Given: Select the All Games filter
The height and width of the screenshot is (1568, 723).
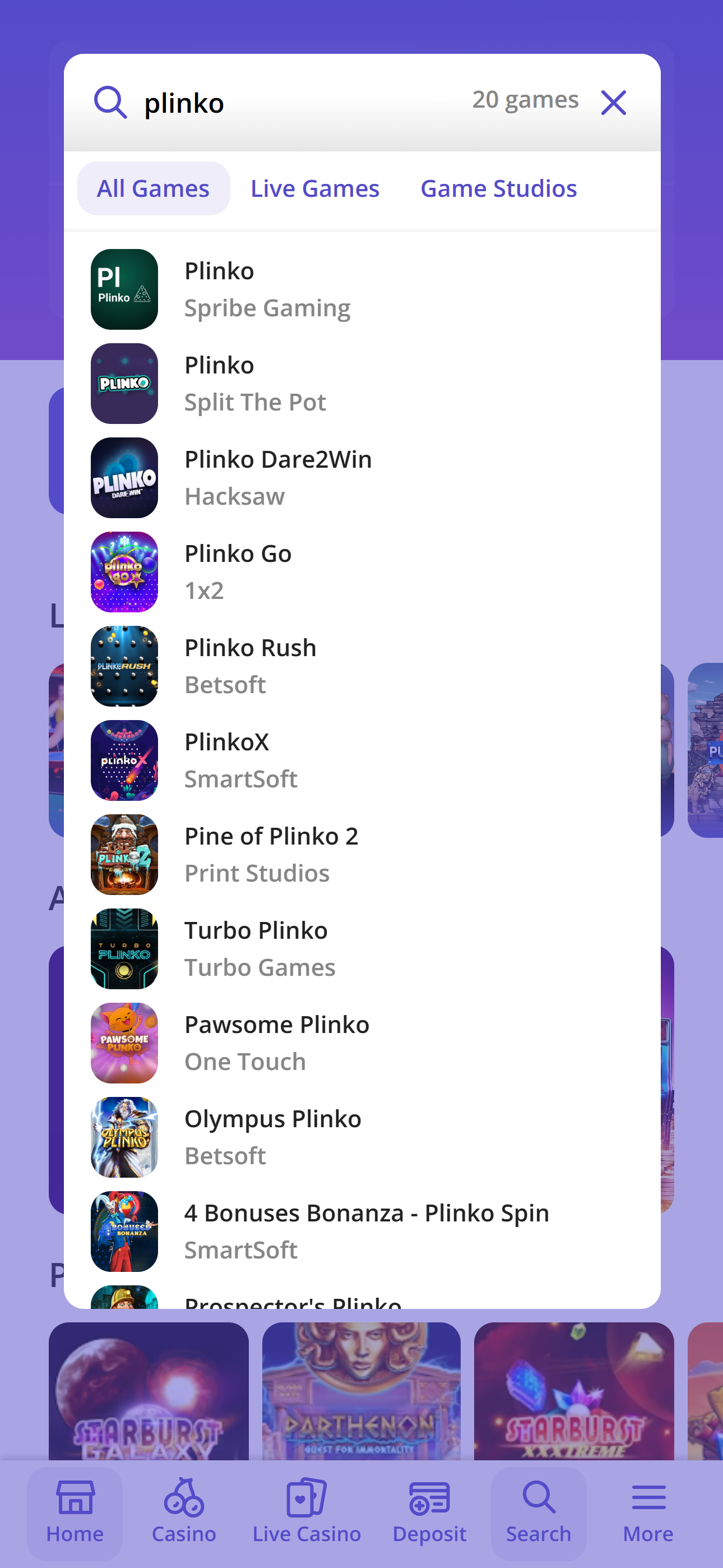Looking at the screenshot, I should coord(153,188).
